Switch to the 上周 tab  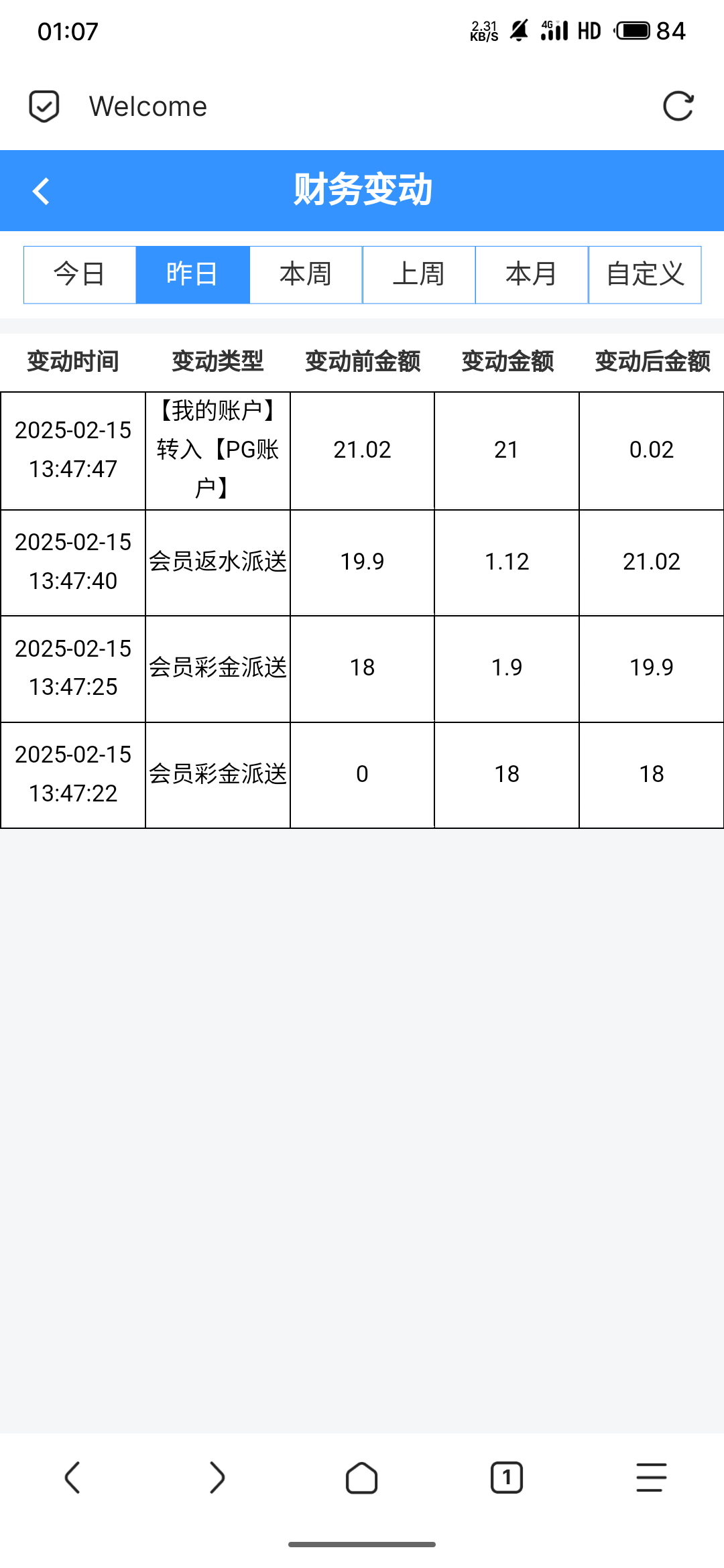(419, 275)
